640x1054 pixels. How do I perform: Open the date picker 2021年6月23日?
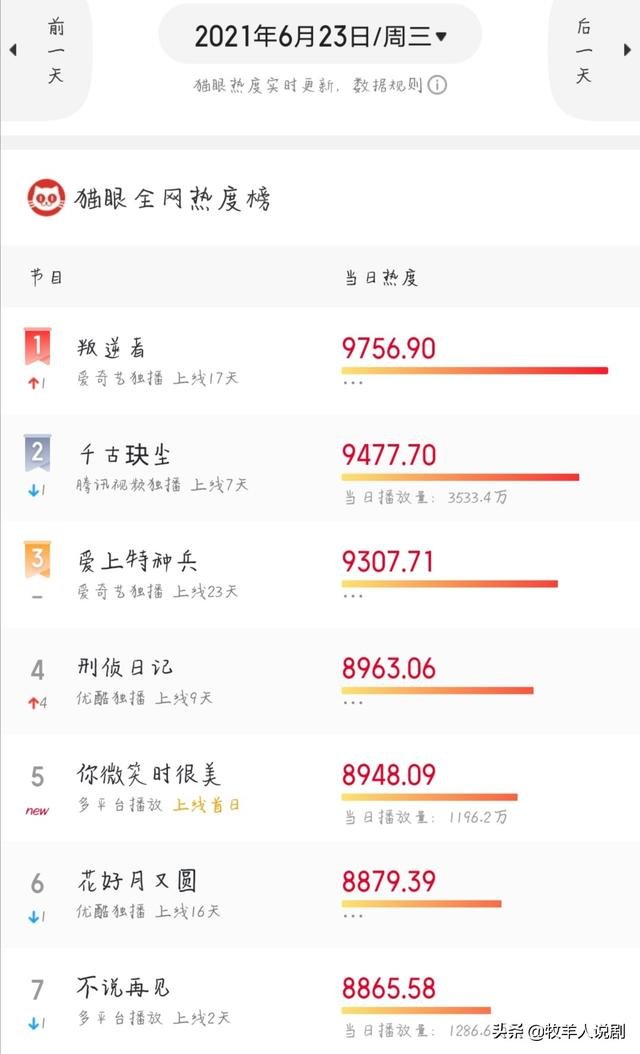320,35
